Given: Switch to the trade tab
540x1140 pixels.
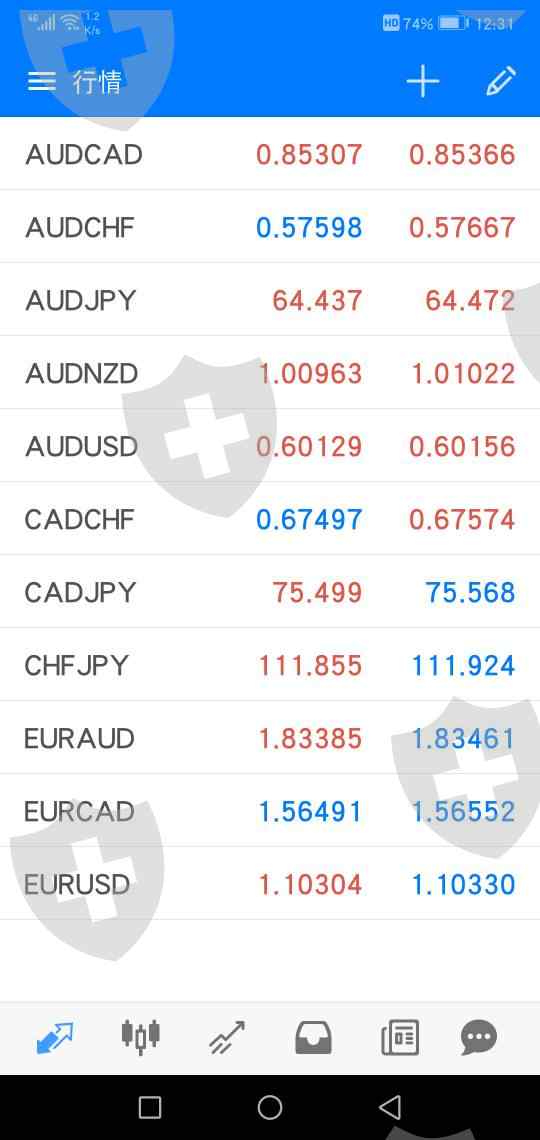Looking at the screenshot, I should click(227, 1037).
